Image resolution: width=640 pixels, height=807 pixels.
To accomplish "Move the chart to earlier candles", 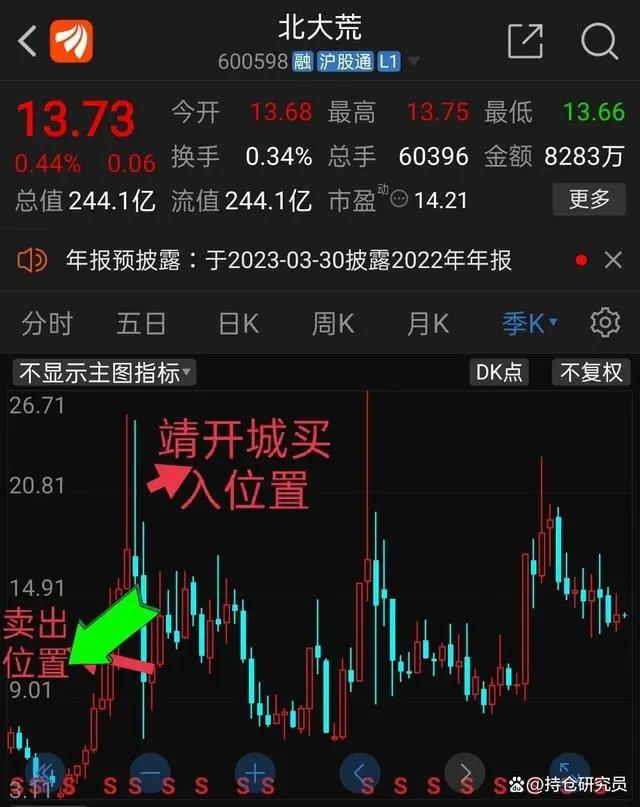I will point(360,774).
